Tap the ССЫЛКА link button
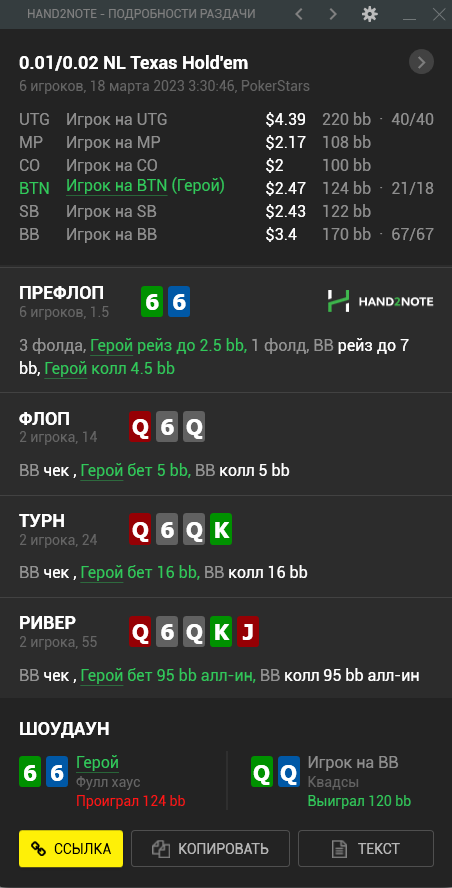452x888 pixels. click(x=71, y=848)
